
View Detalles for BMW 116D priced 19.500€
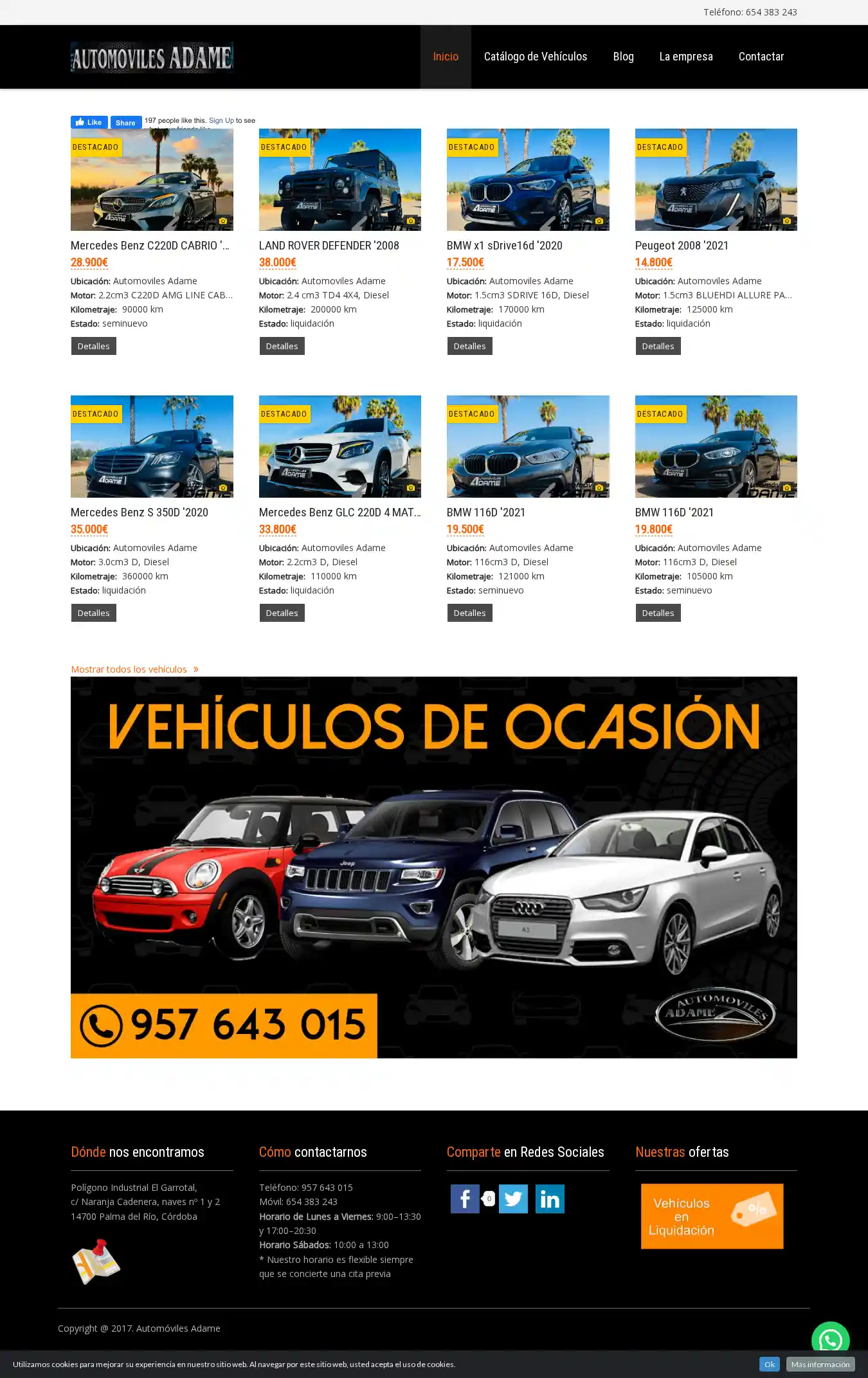pyautogui.click(x=469, y=613)
